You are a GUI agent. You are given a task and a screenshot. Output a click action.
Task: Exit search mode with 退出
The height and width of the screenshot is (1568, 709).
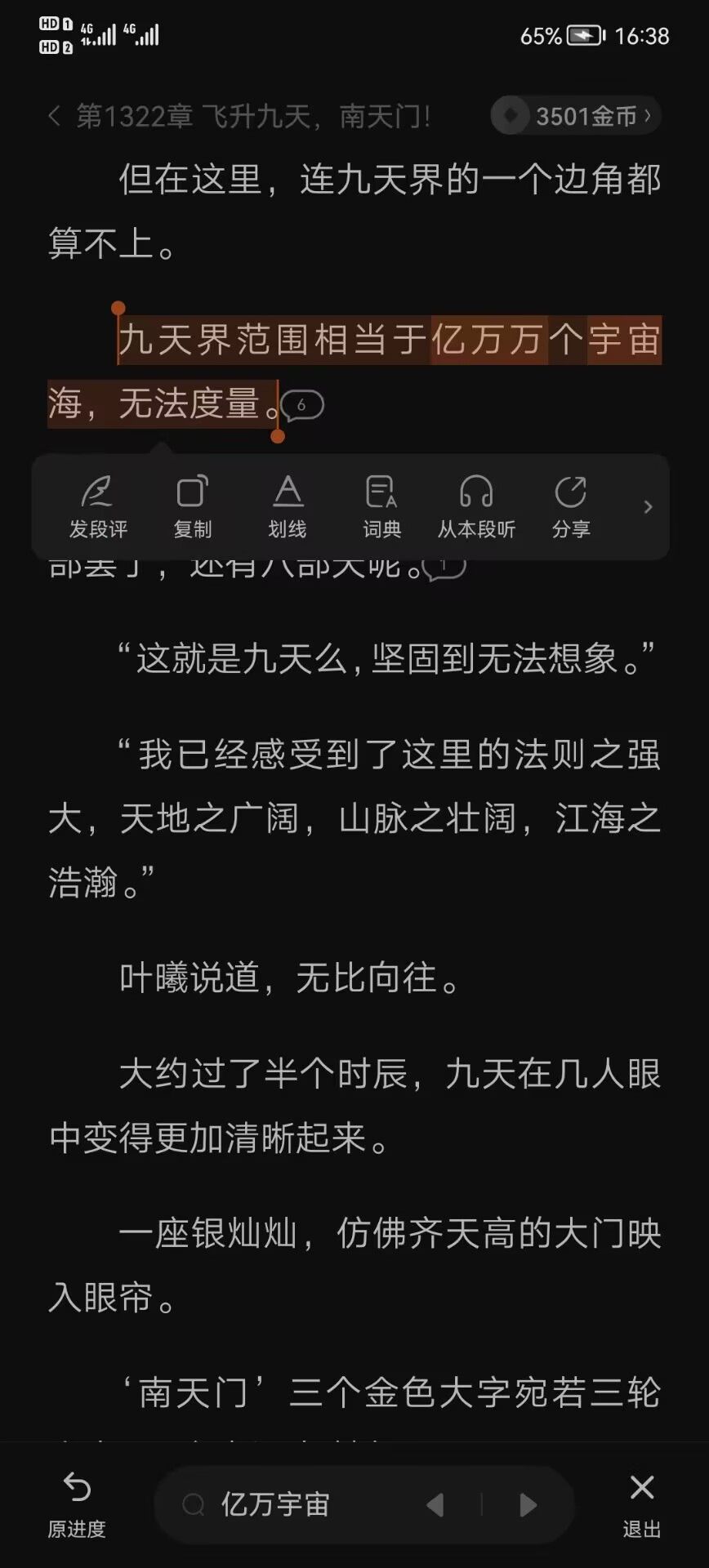[x=642, y=1505]
